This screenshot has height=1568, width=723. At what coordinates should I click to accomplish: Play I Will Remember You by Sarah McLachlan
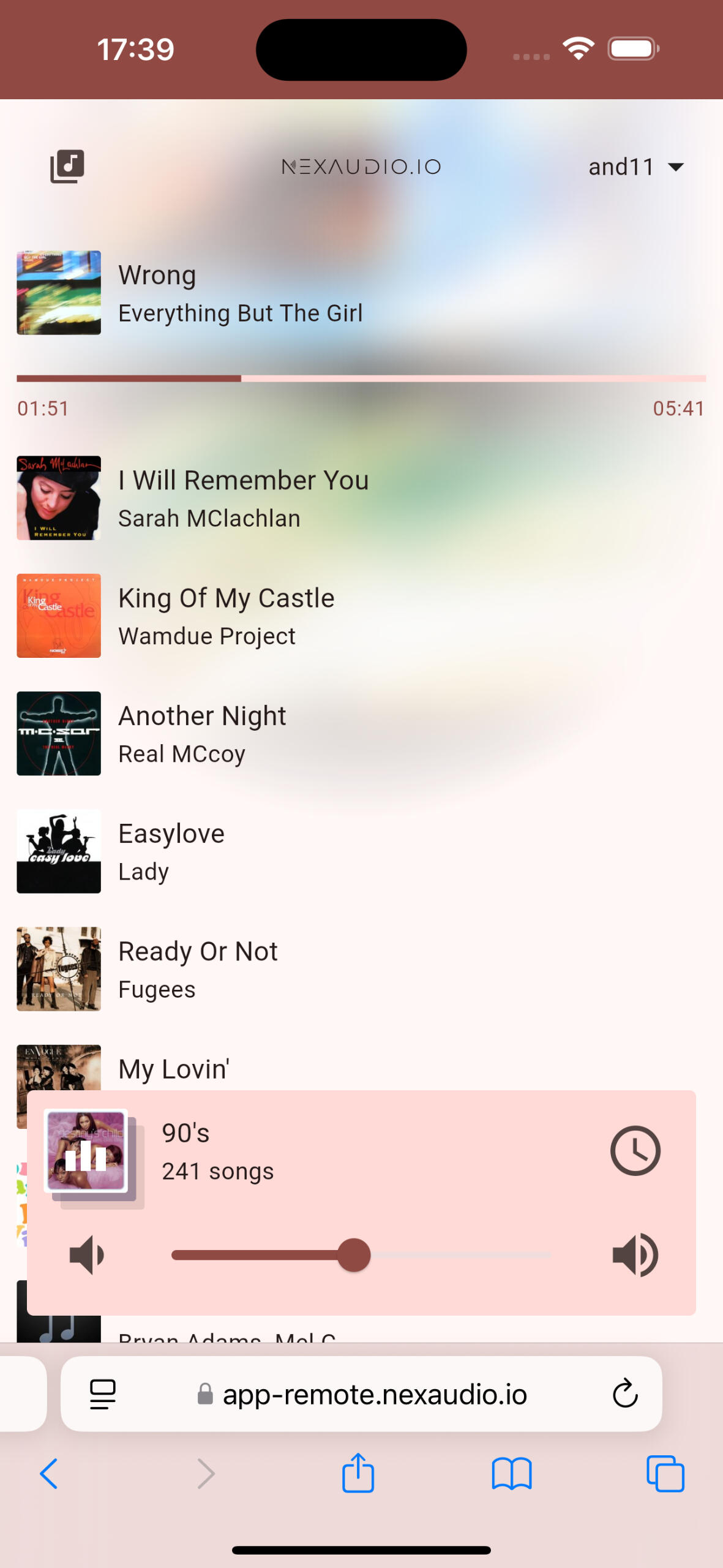(x=243, y=498)
